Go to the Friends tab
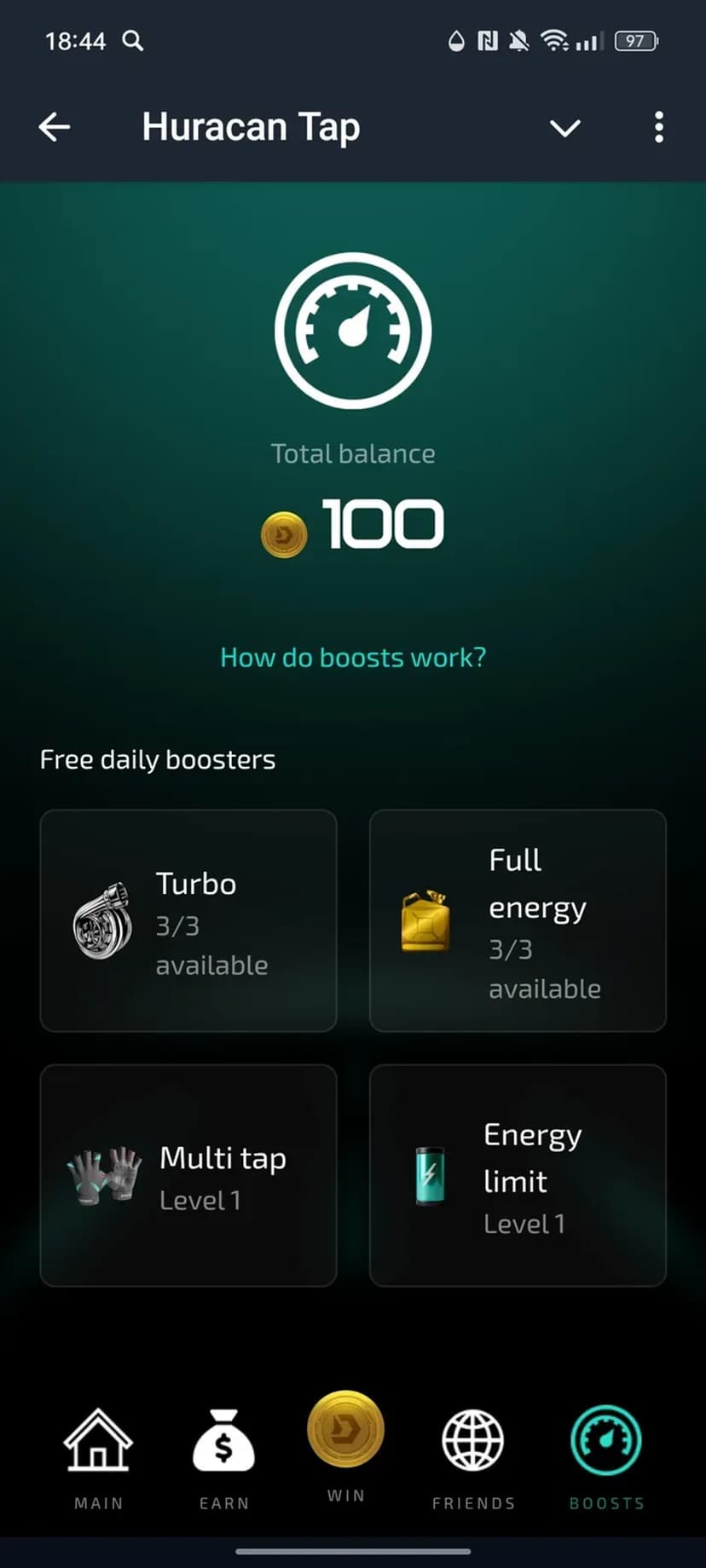Viewport: 706px width, 1568px height. coord(473,1457)
